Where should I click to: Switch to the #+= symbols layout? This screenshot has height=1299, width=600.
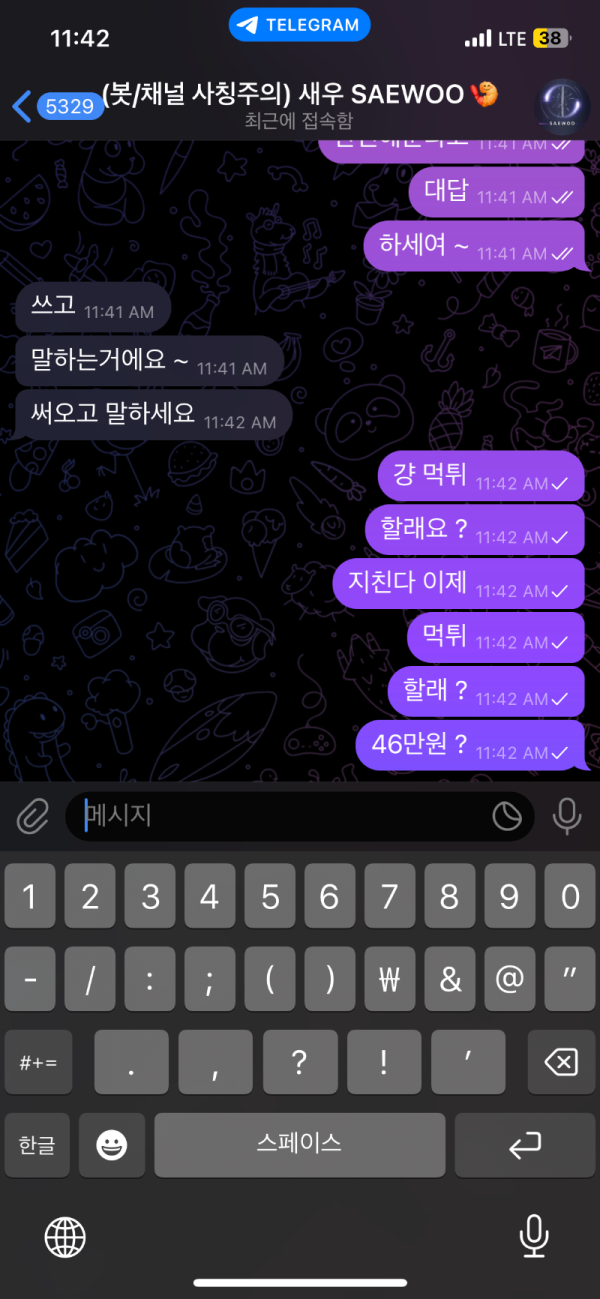pos(38,1062)
